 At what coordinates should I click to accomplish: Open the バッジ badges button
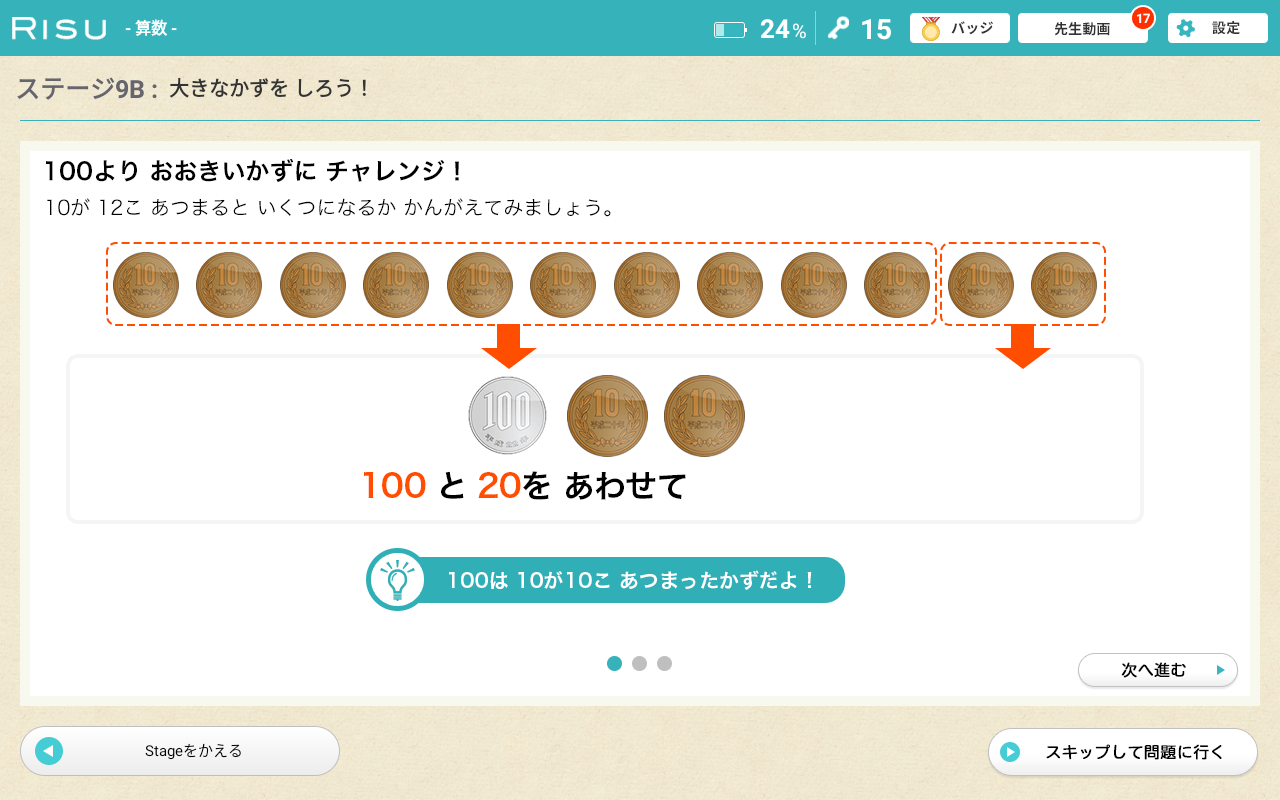coord(959,28)
